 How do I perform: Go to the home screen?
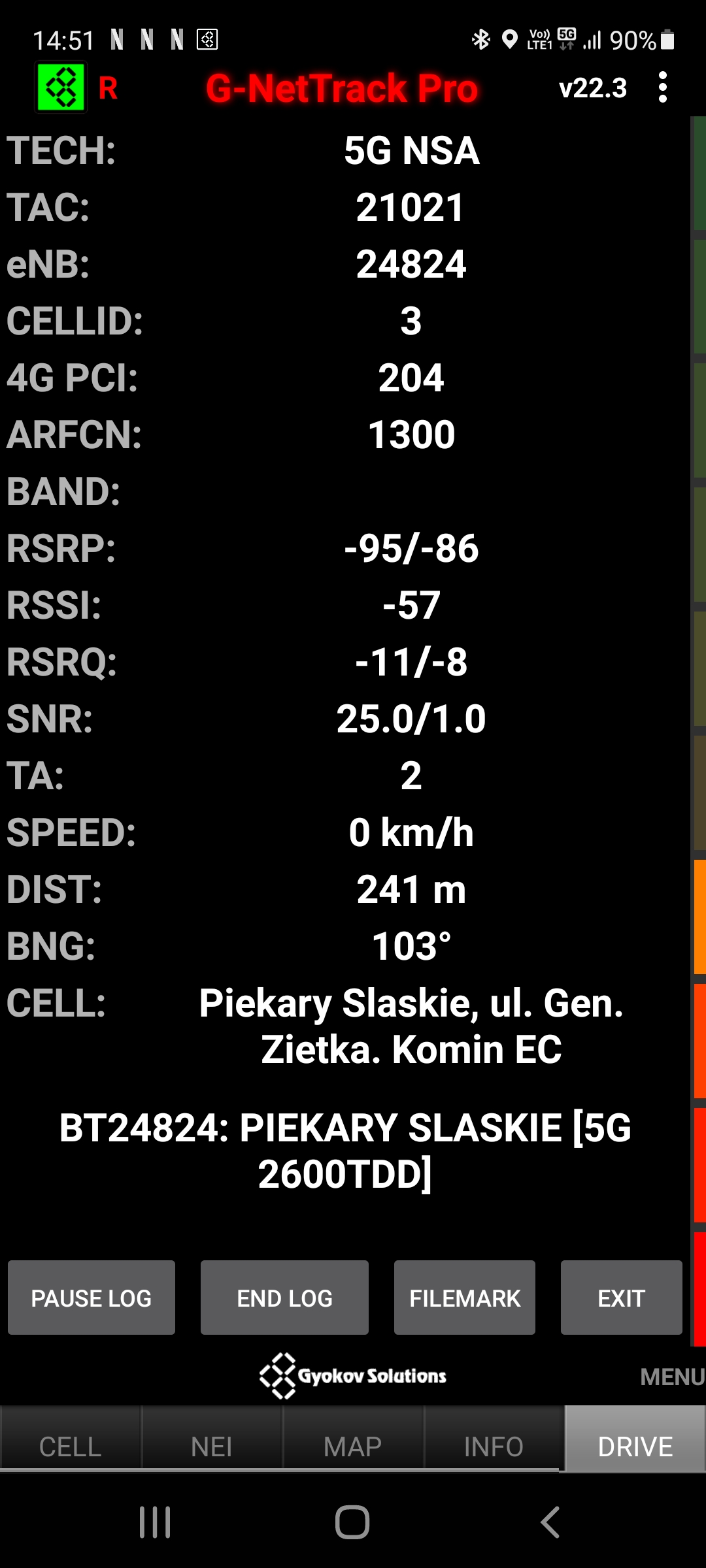[x=352, y=1522]
